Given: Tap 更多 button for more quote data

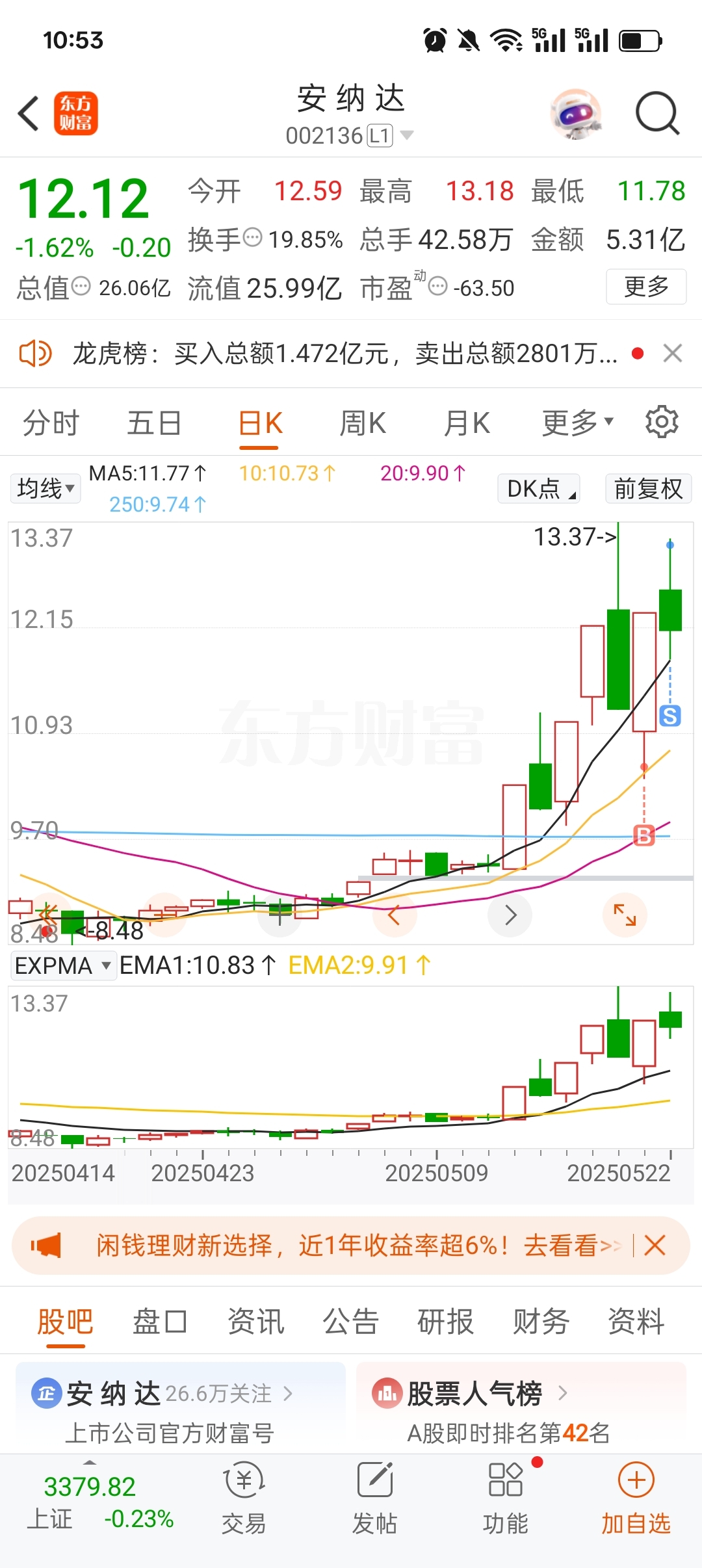Looking at the screenshot, I should (x=646, y=287).
